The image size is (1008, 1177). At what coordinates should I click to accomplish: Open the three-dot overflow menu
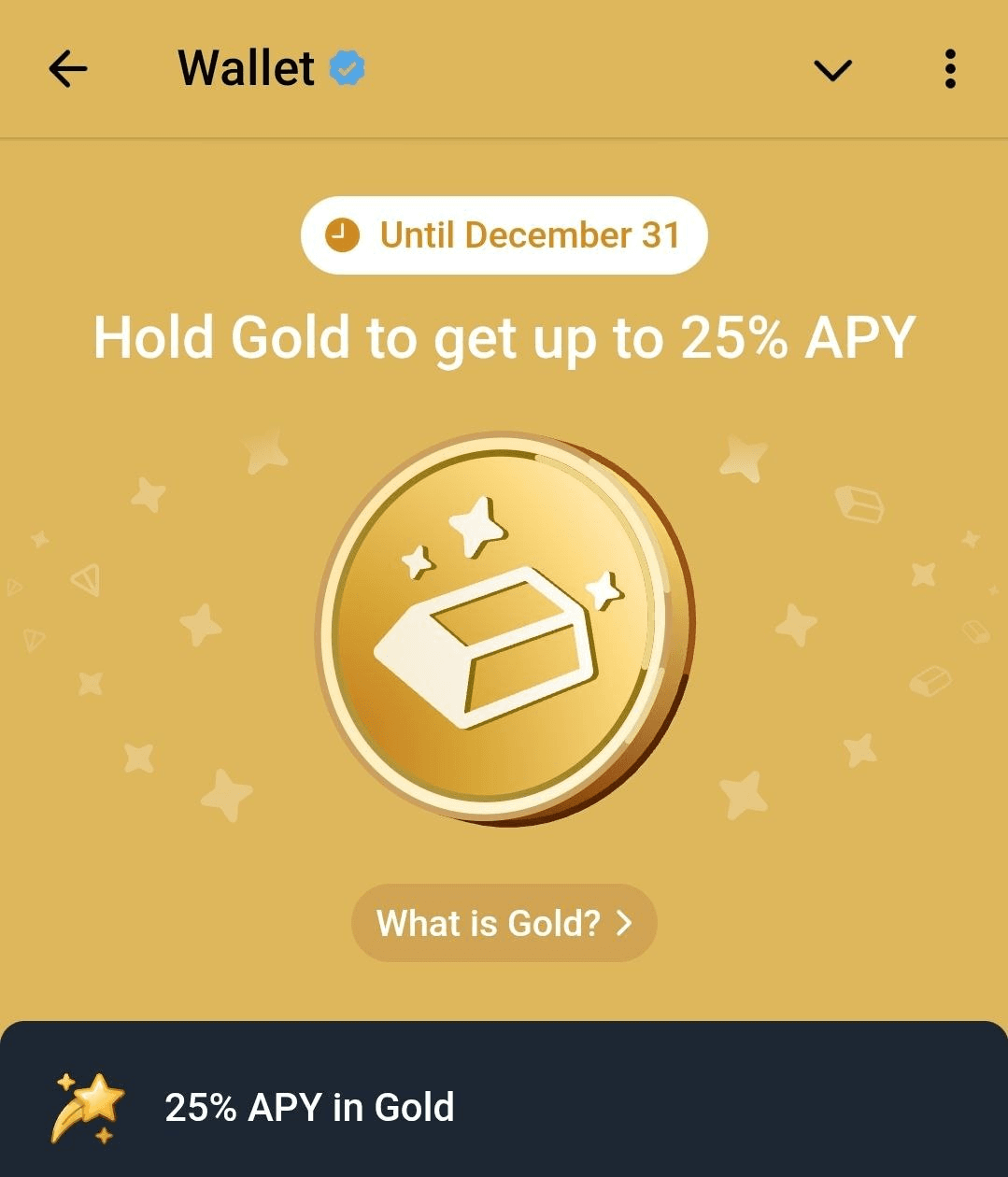(x=950, y=70)
